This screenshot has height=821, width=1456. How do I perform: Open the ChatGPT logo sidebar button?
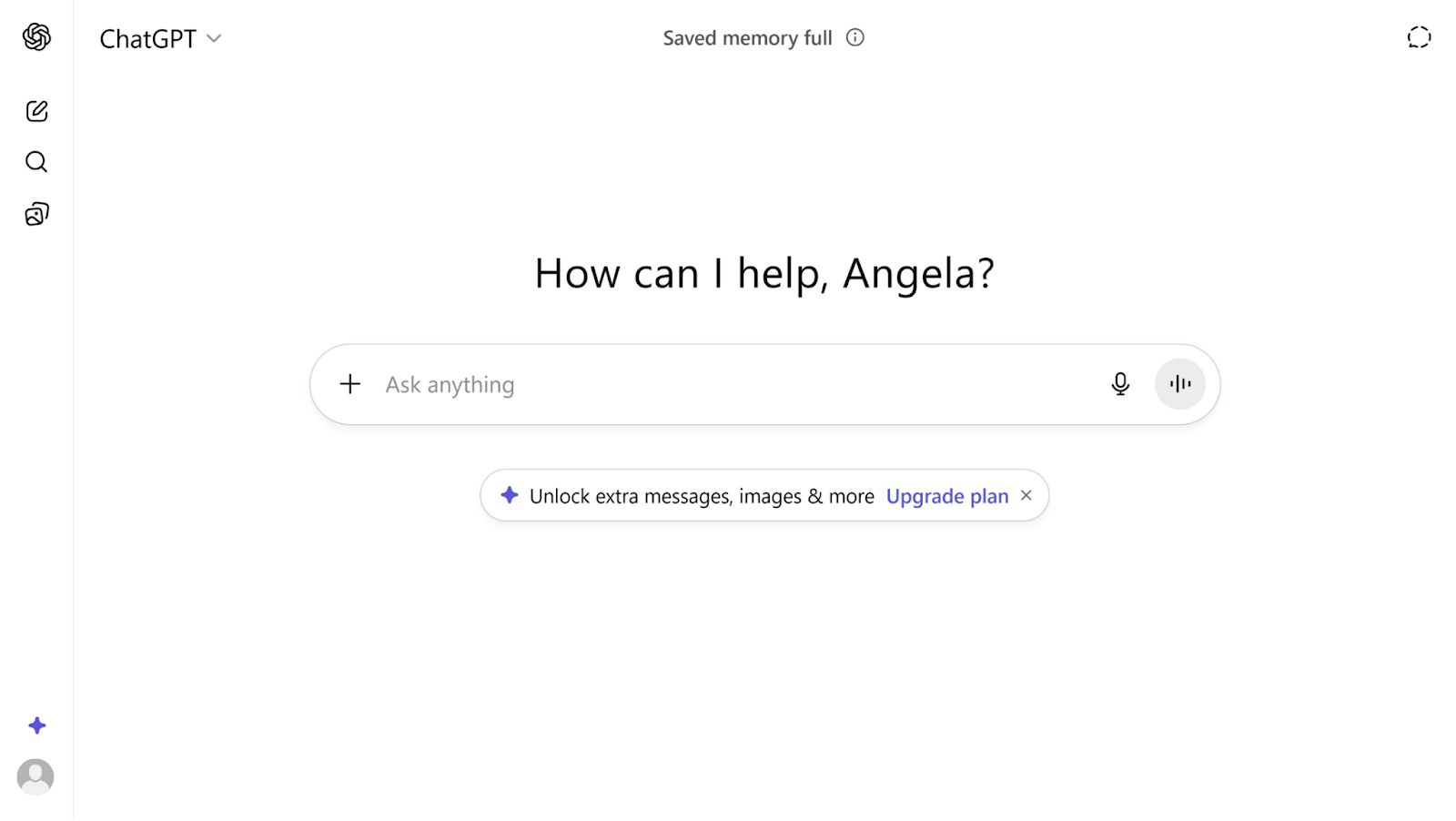[36, 37]
